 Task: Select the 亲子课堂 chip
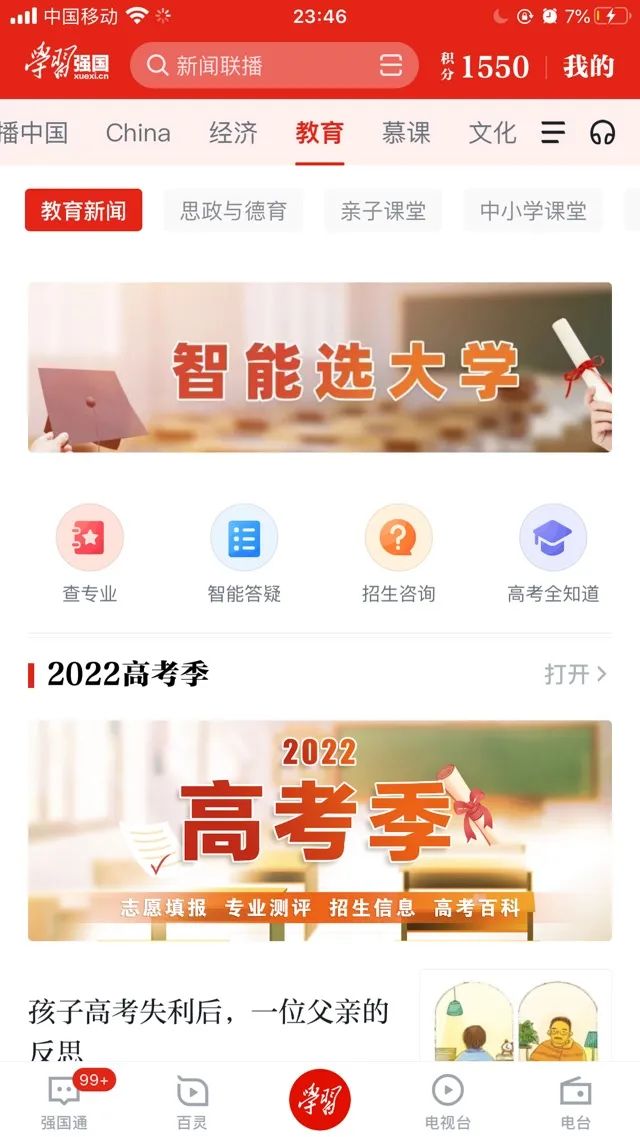[383, 211]
